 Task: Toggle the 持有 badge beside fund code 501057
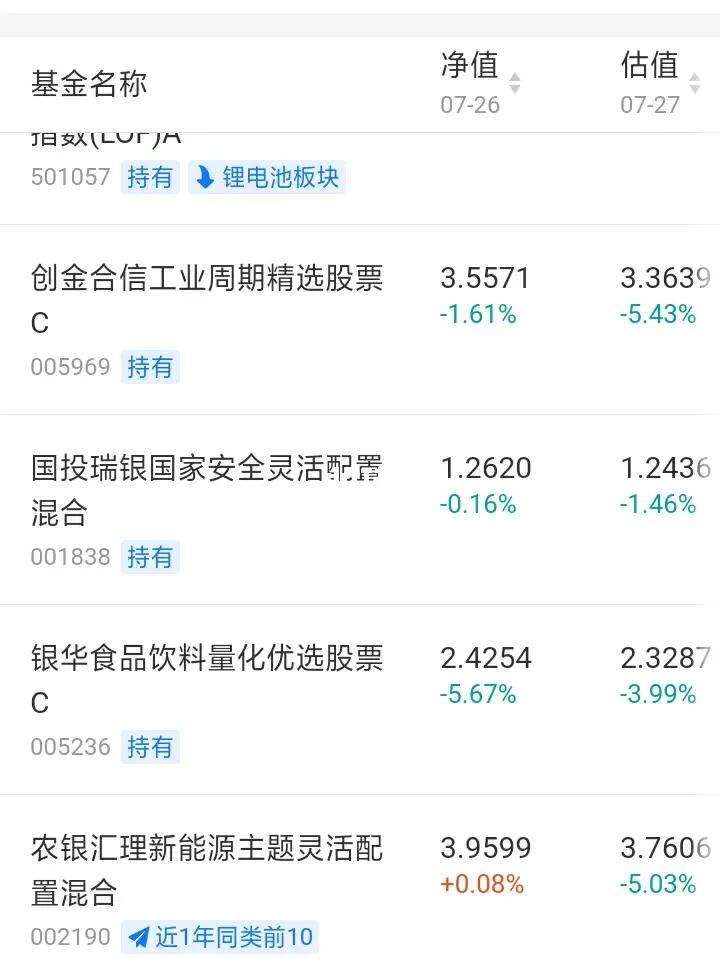(x=150, y=177)
